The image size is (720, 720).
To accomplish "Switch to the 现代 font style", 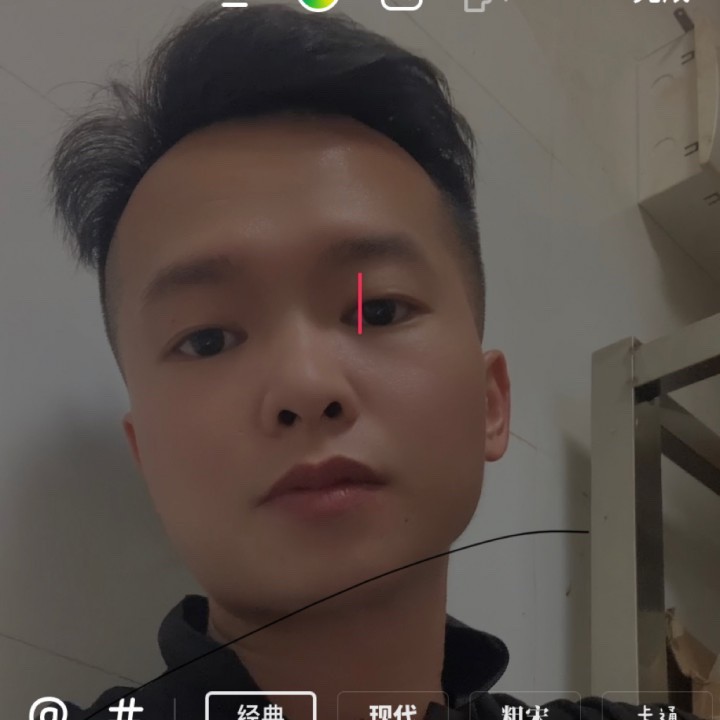I will (393, 706).
